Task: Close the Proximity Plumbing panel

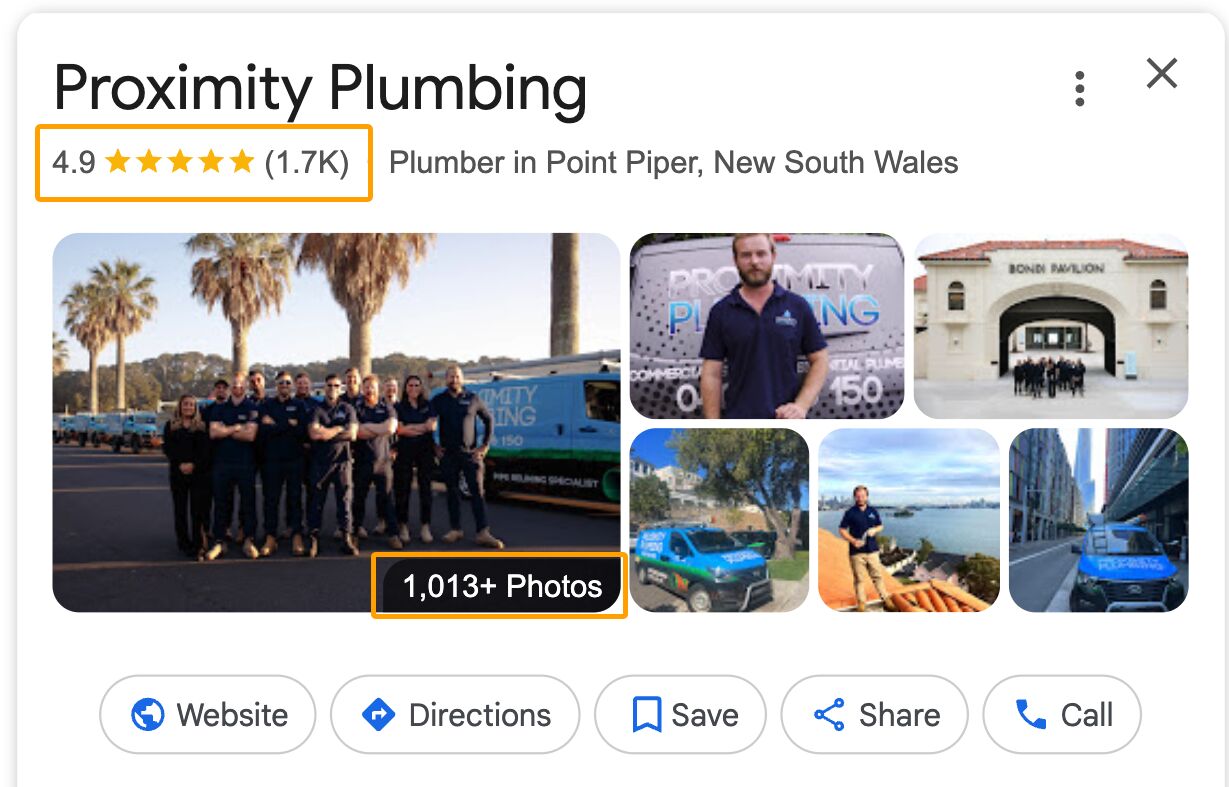Action: coord(1161,73)
